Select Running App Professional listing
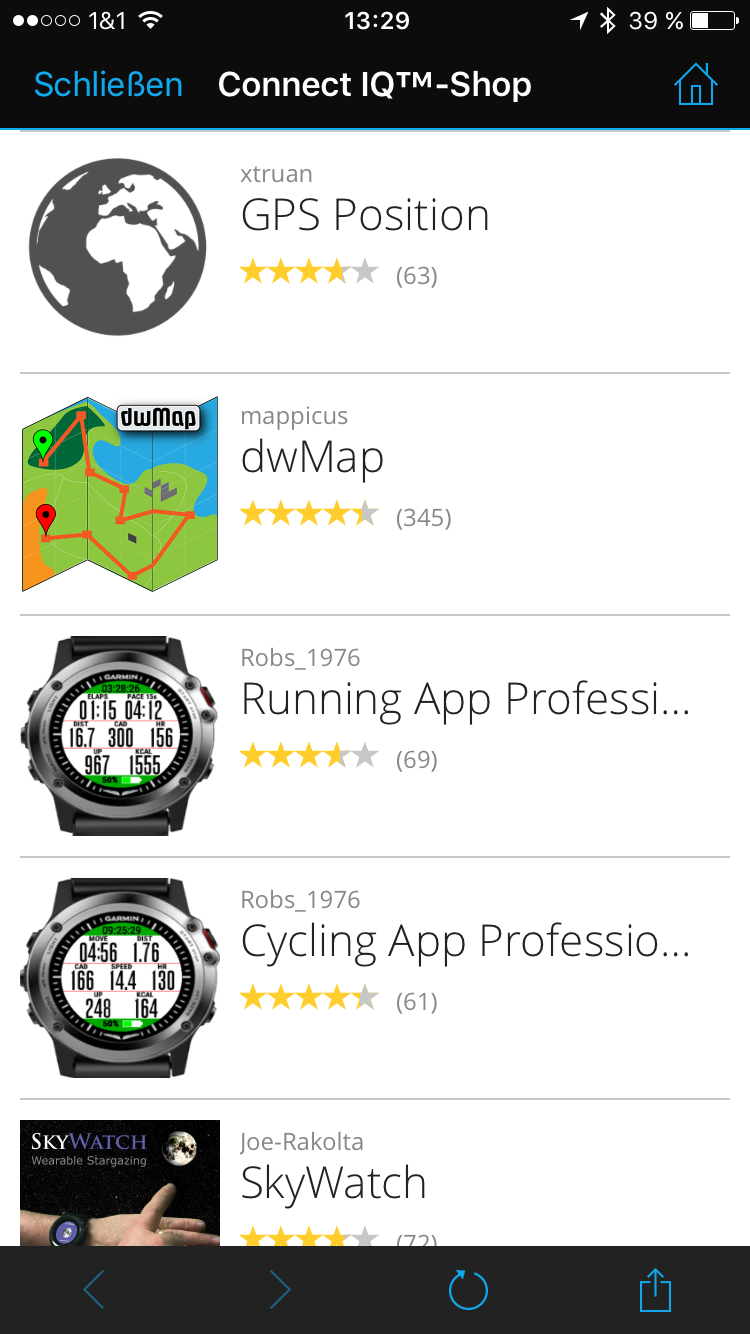The image size is (750, 1334). 465,700
